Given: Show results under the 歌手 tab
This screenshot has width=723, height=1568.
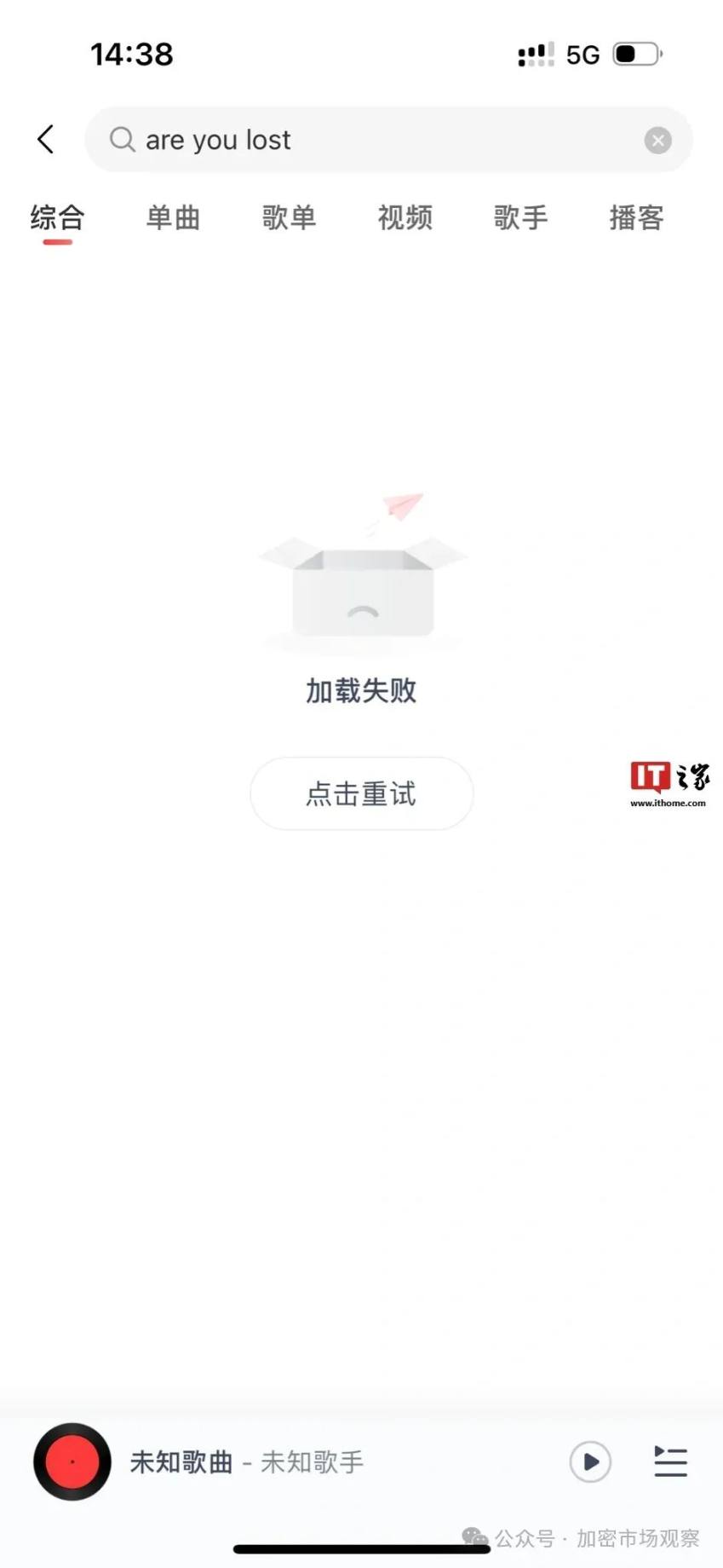Looking at the screenshot, I should (520, 218).
